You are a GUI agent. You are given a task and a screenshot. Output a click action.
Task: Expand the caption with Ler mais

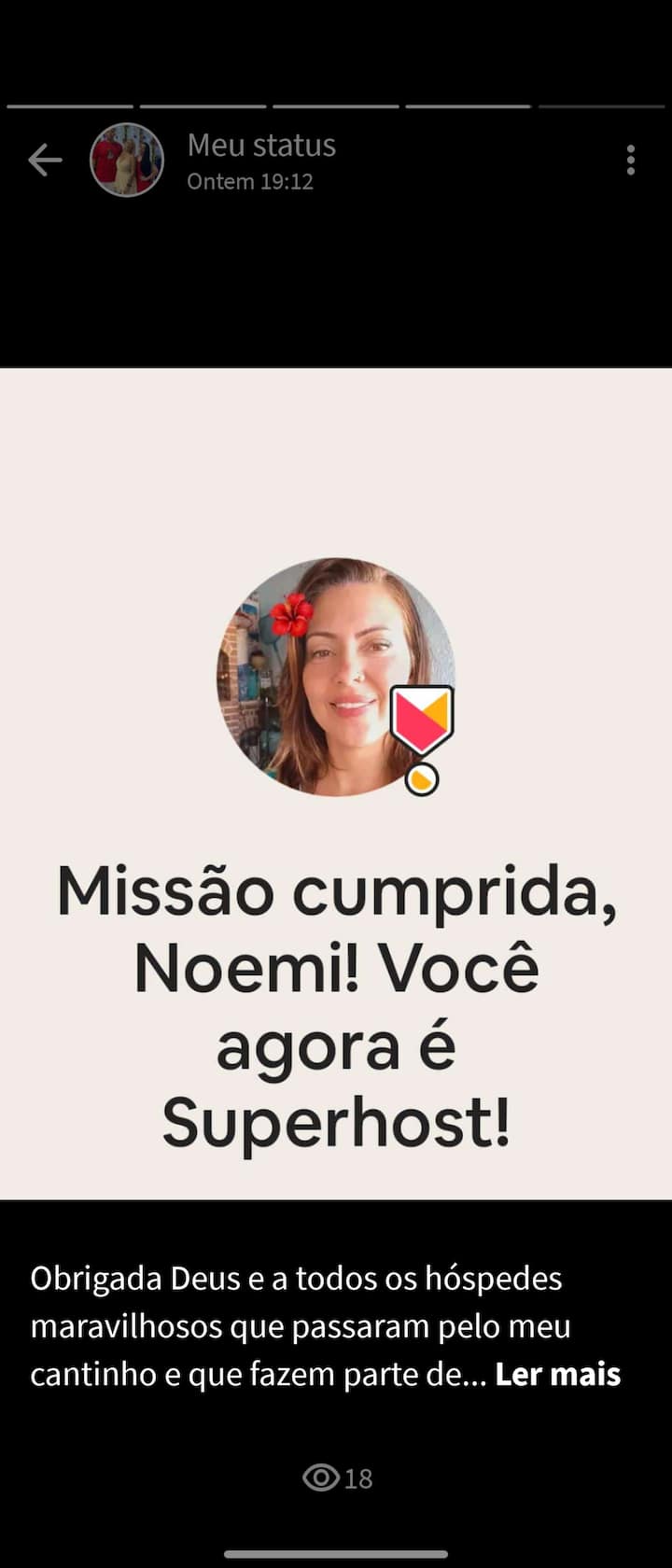(x=557, y=1374)
